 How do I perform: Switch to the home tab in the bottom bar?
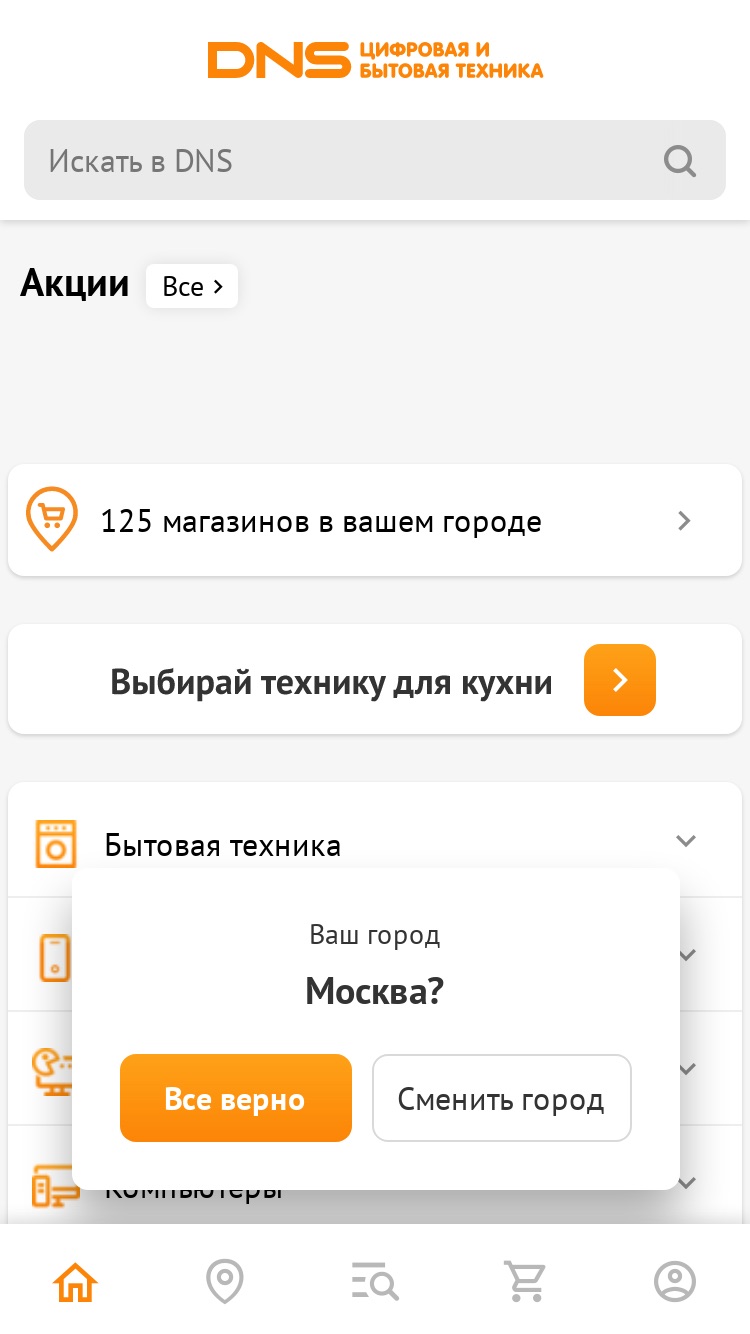(x=75, y=1280)
